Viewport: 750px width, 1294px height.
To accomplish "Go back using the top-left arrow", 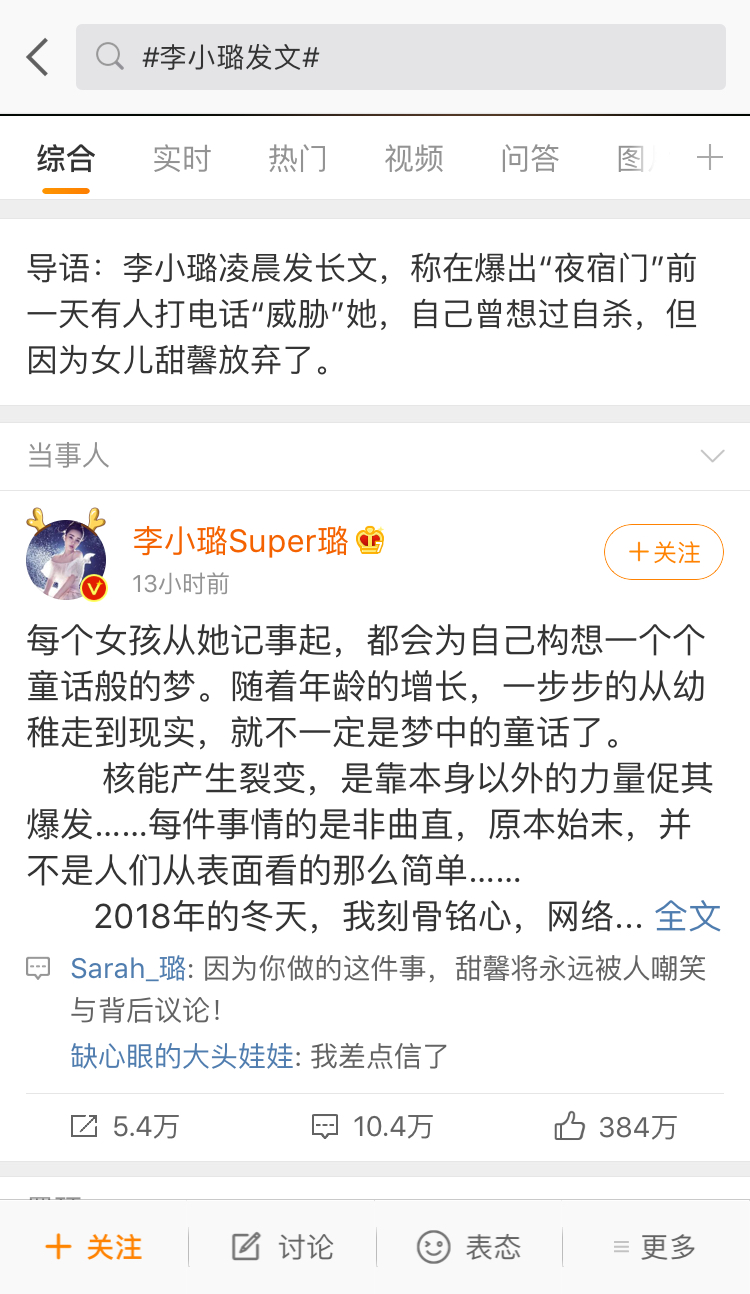I will 38,57.
